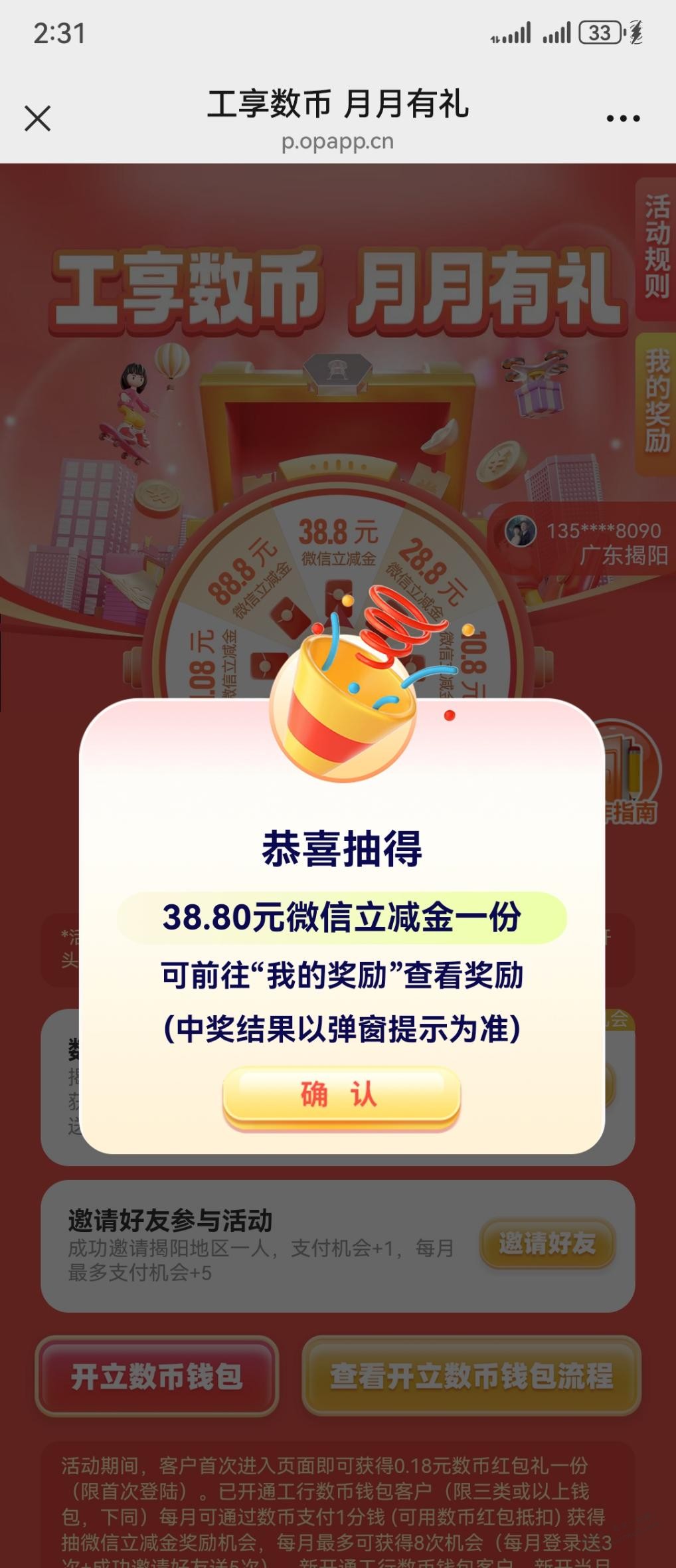The image size is (676, 1568).
Task: View 我的奖励 side tab
Action: 655,402
